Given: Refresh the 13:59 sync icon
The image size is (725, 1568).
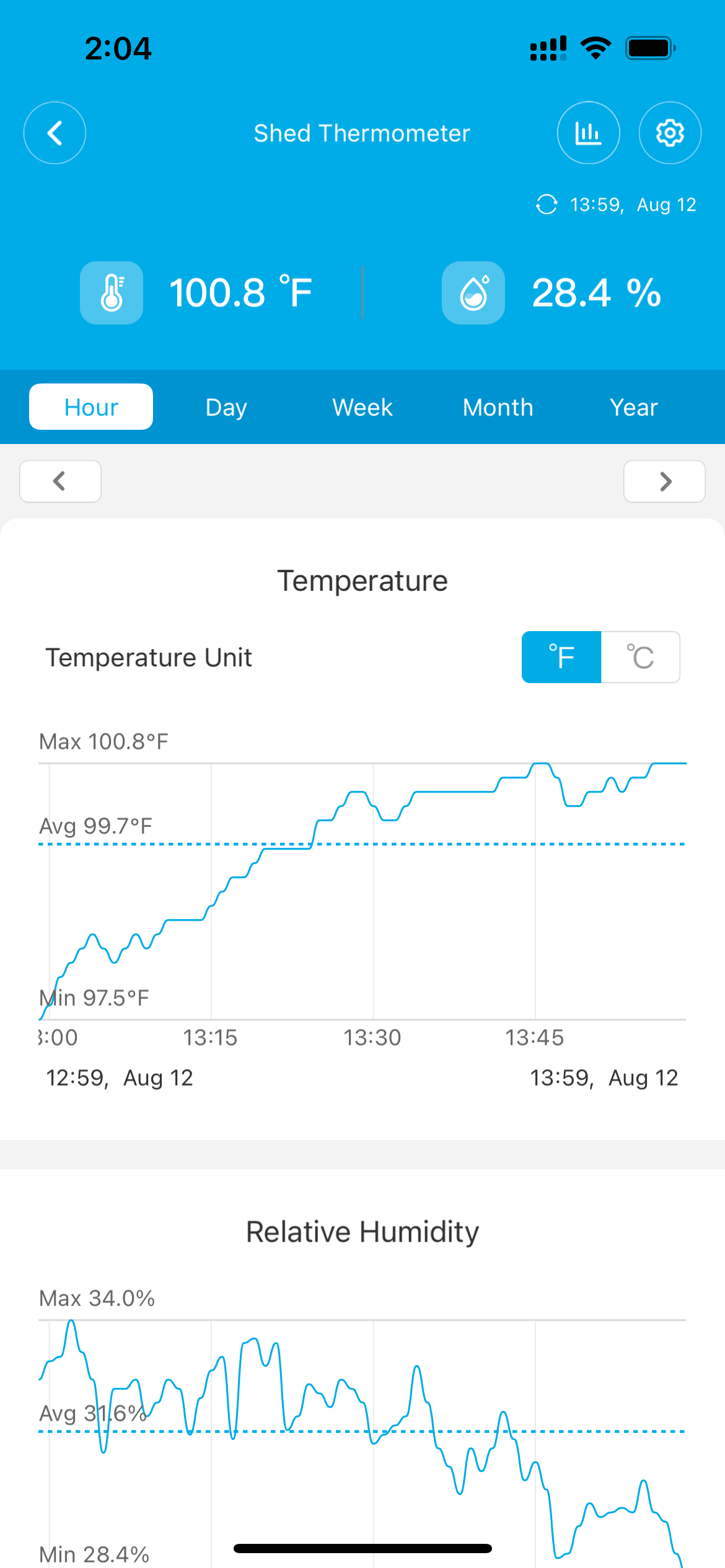Looking at the screenshot, I should pyautogui.click(x=547, y=204).
